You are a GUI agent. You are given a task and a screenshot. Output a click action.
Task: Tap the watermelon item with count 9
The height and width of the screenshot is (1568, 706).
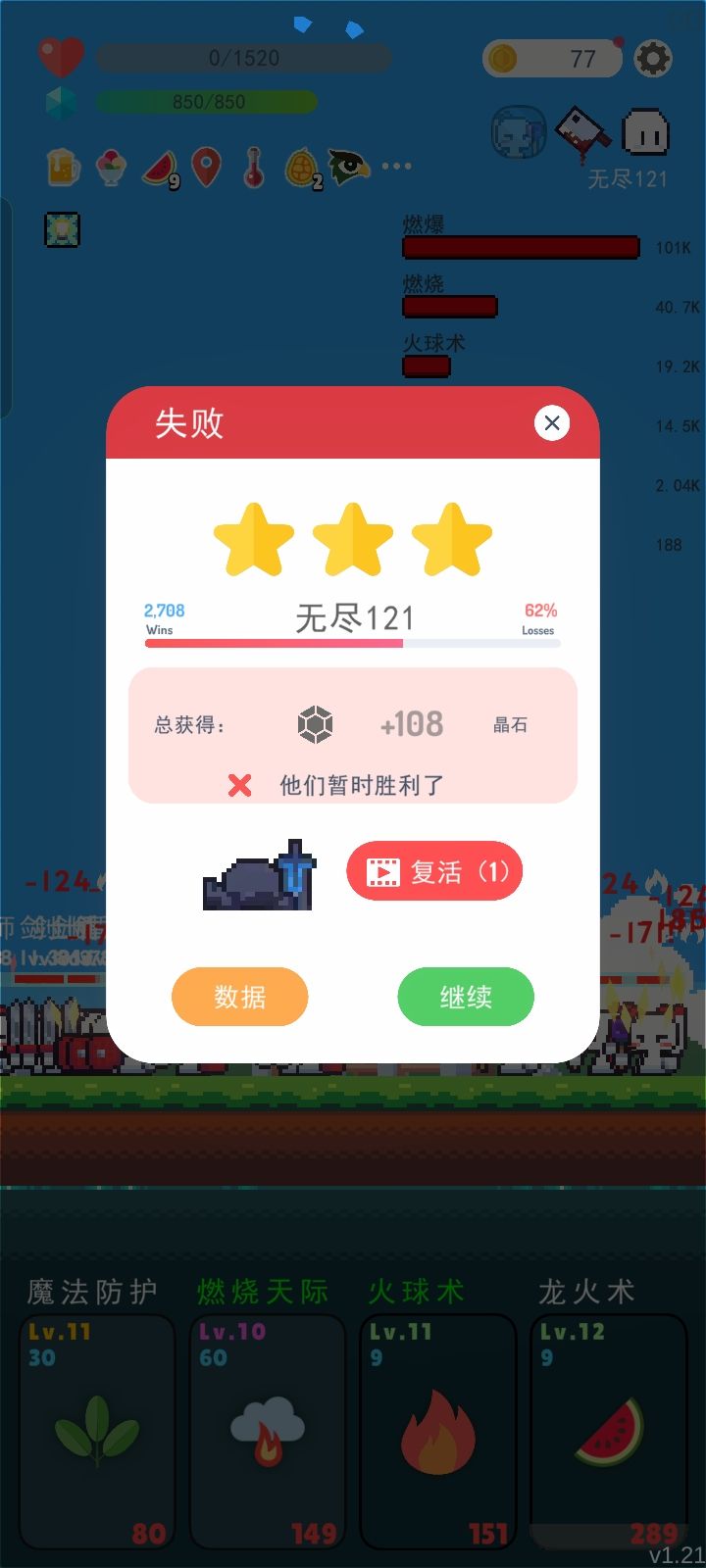coord(159,167)
